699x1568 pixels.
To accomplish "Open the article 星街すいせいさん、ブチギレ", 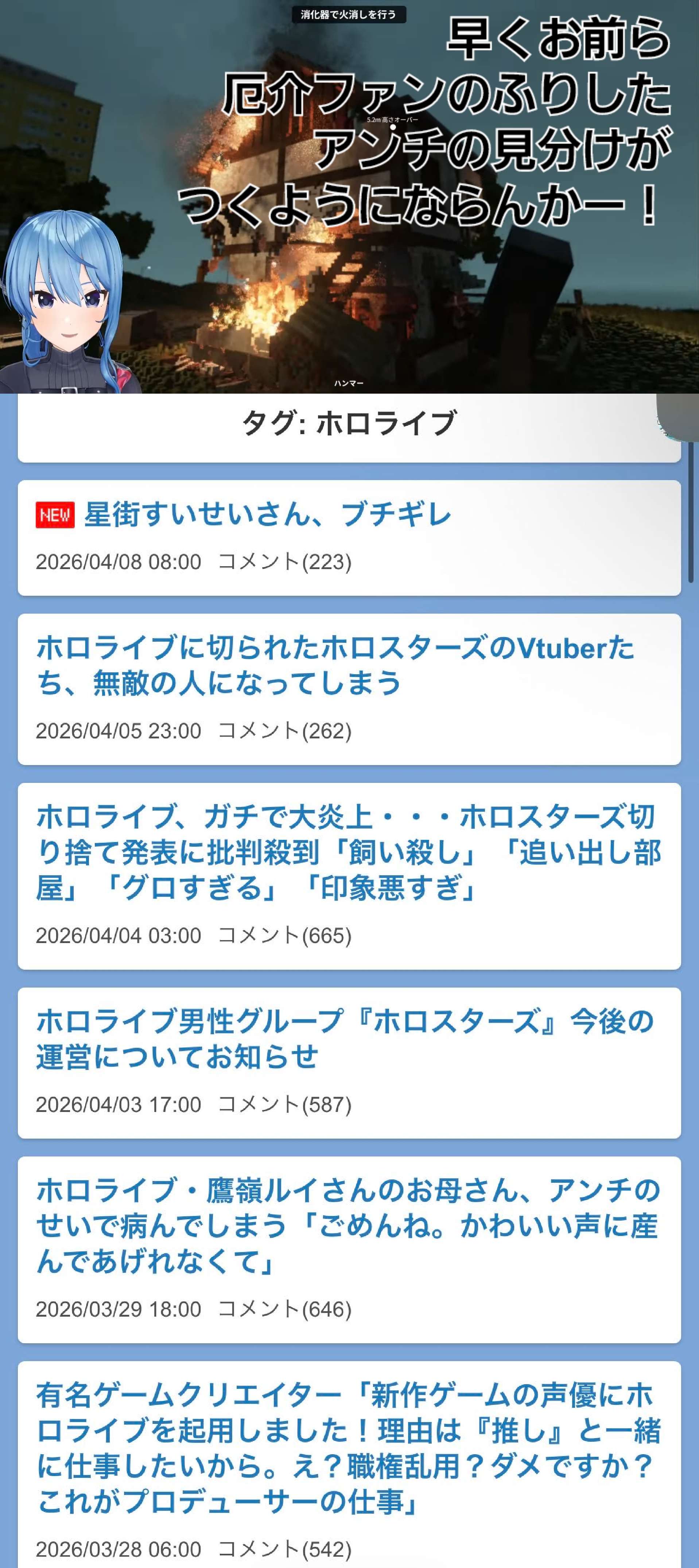I will point(268,515).
